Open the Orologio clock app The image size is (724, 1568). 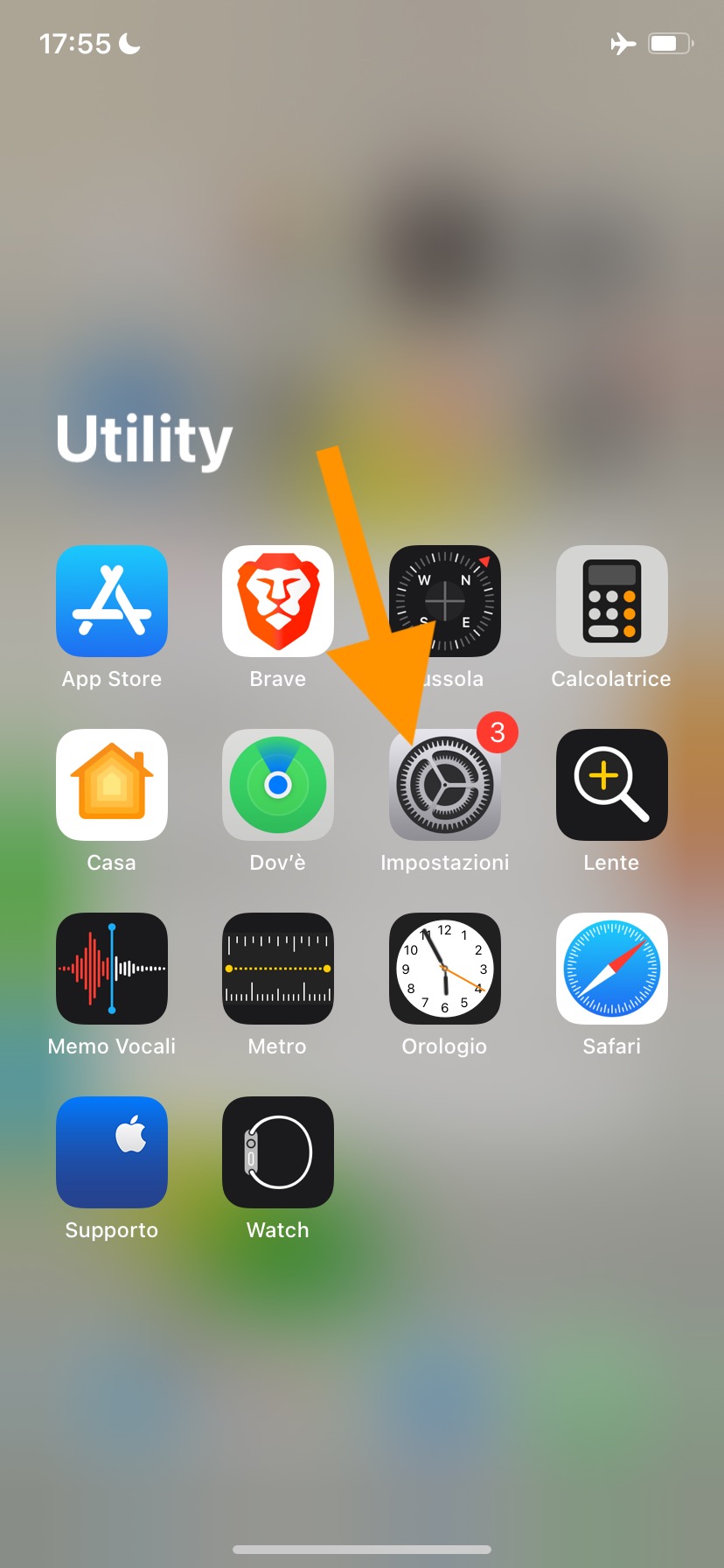pyautogui.click(x=445, y=969)
